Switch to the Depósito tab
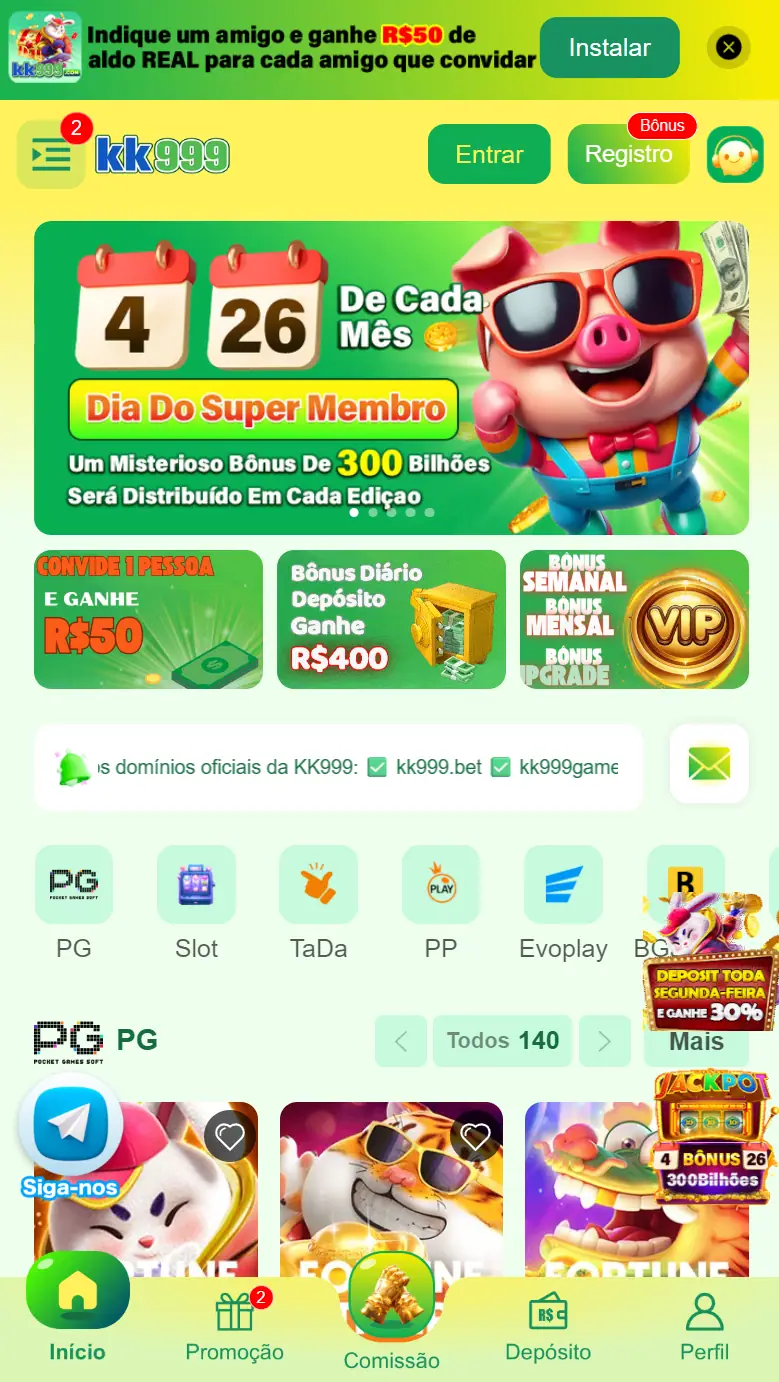This screenshot has height=1382, width=779. (x=548, y=1326)
